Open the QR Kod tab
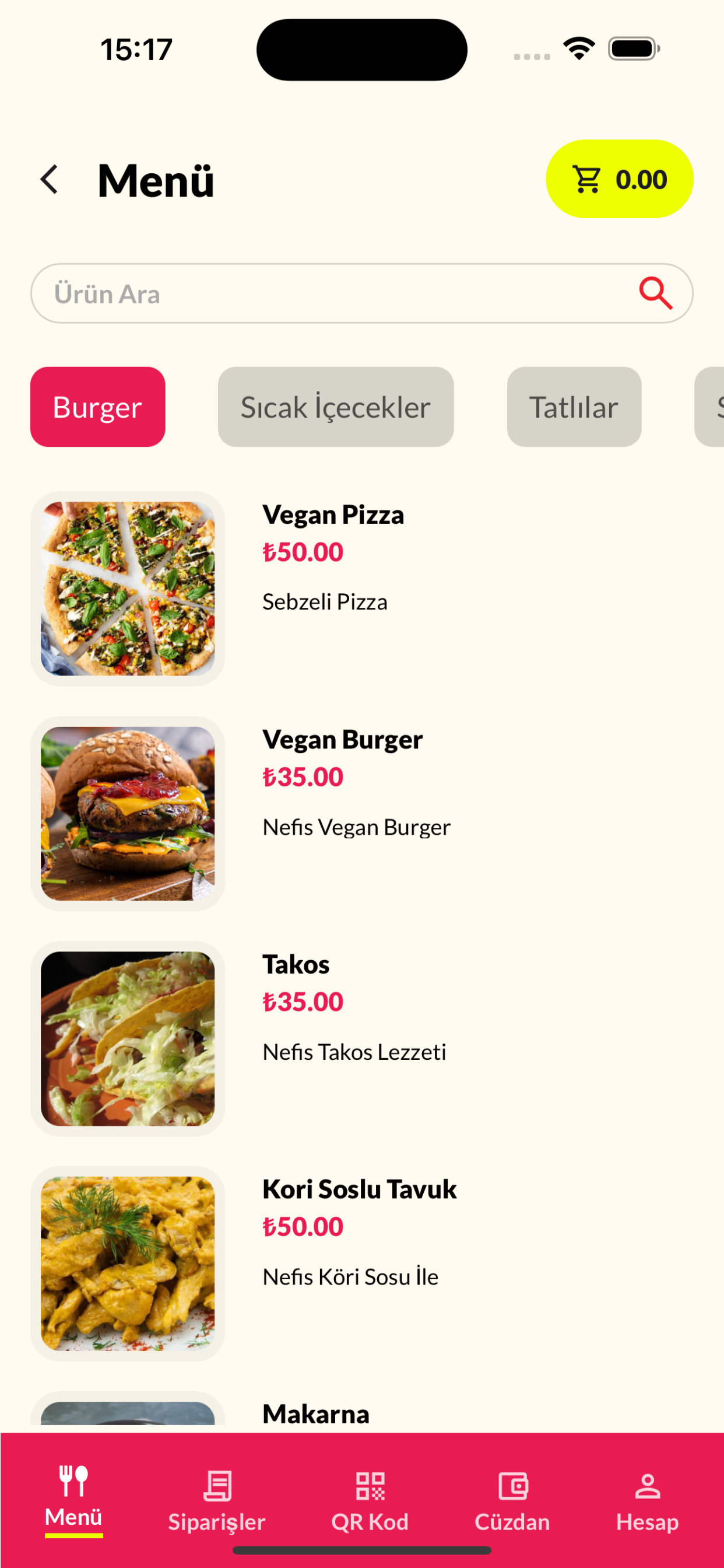The image size is (724, 1568). pos(370,1501)
